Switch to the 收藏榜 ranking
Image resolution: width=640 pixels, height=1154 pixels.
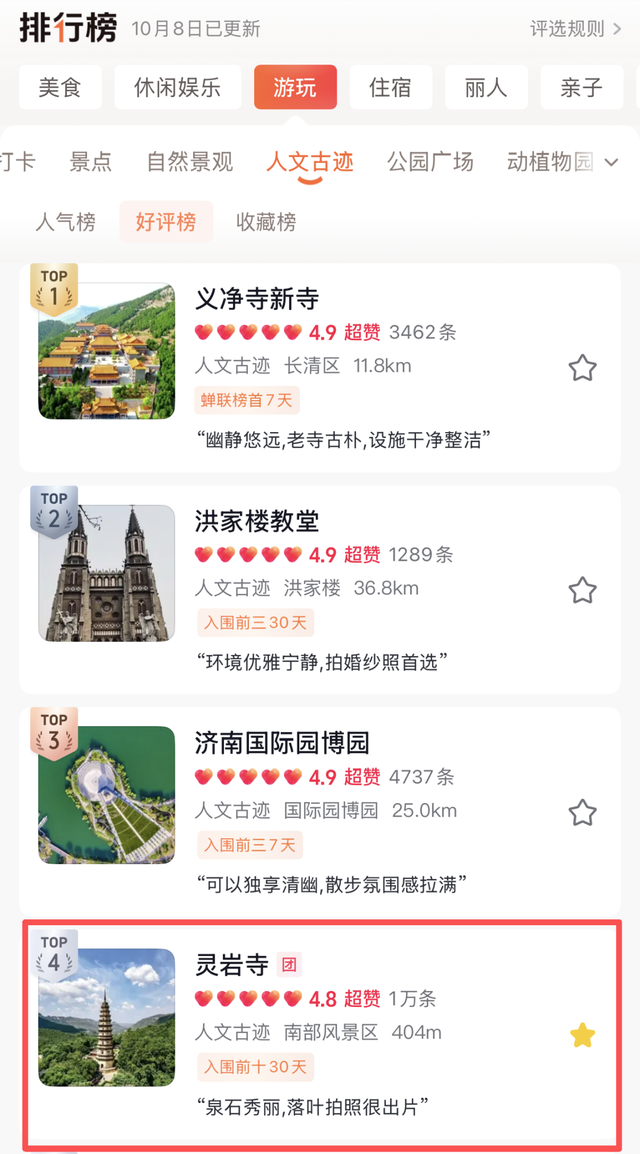[266, 222]
